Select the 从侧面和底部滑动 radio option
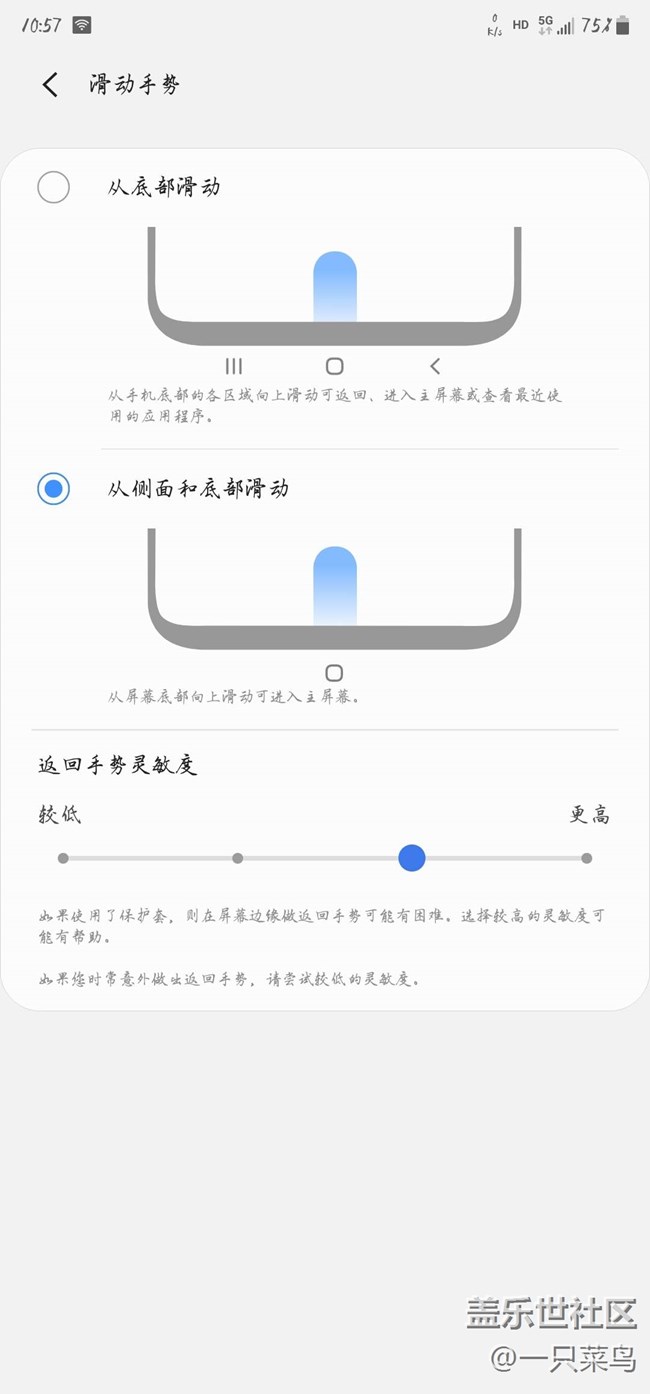The width and height of the screenshot is (650, 1394). pyautogui.click(x=54, y=489)
